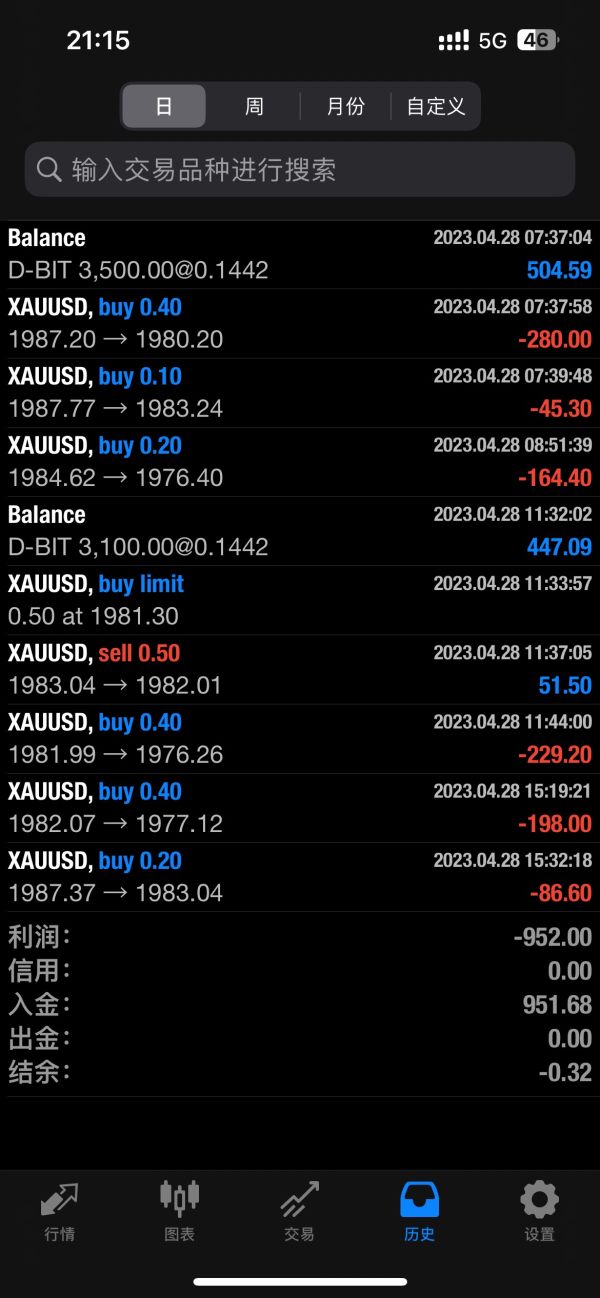Select the 日 period segment
600x1298 pixels.
pyautogui.click(x=164, y=106)
